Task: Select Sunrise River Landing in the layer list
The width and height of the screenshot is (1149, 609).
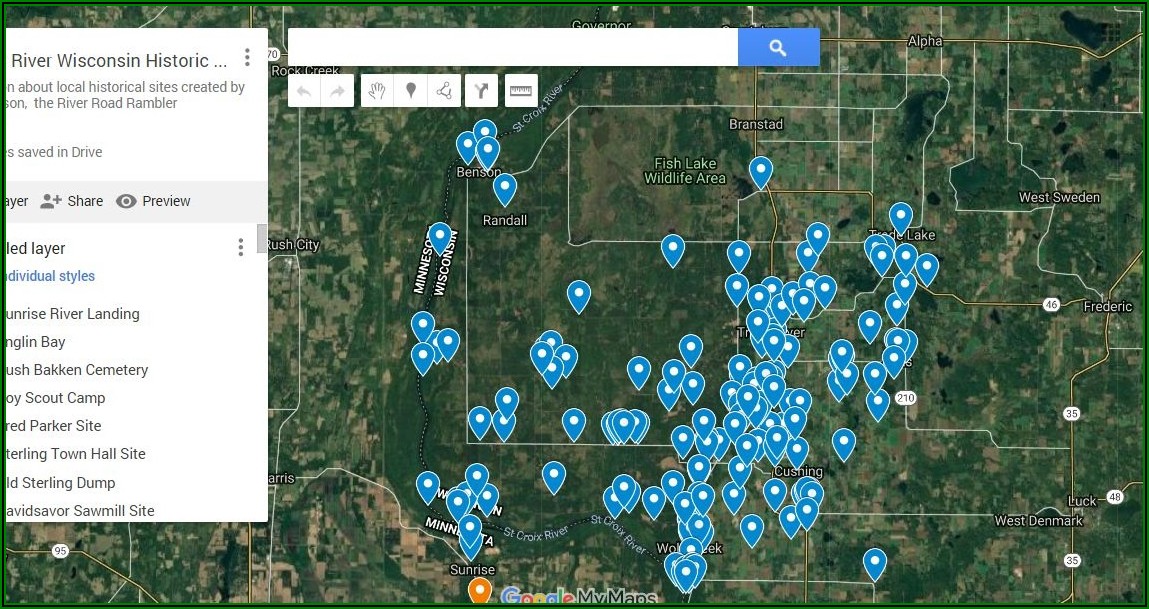Action: (70, 314)
